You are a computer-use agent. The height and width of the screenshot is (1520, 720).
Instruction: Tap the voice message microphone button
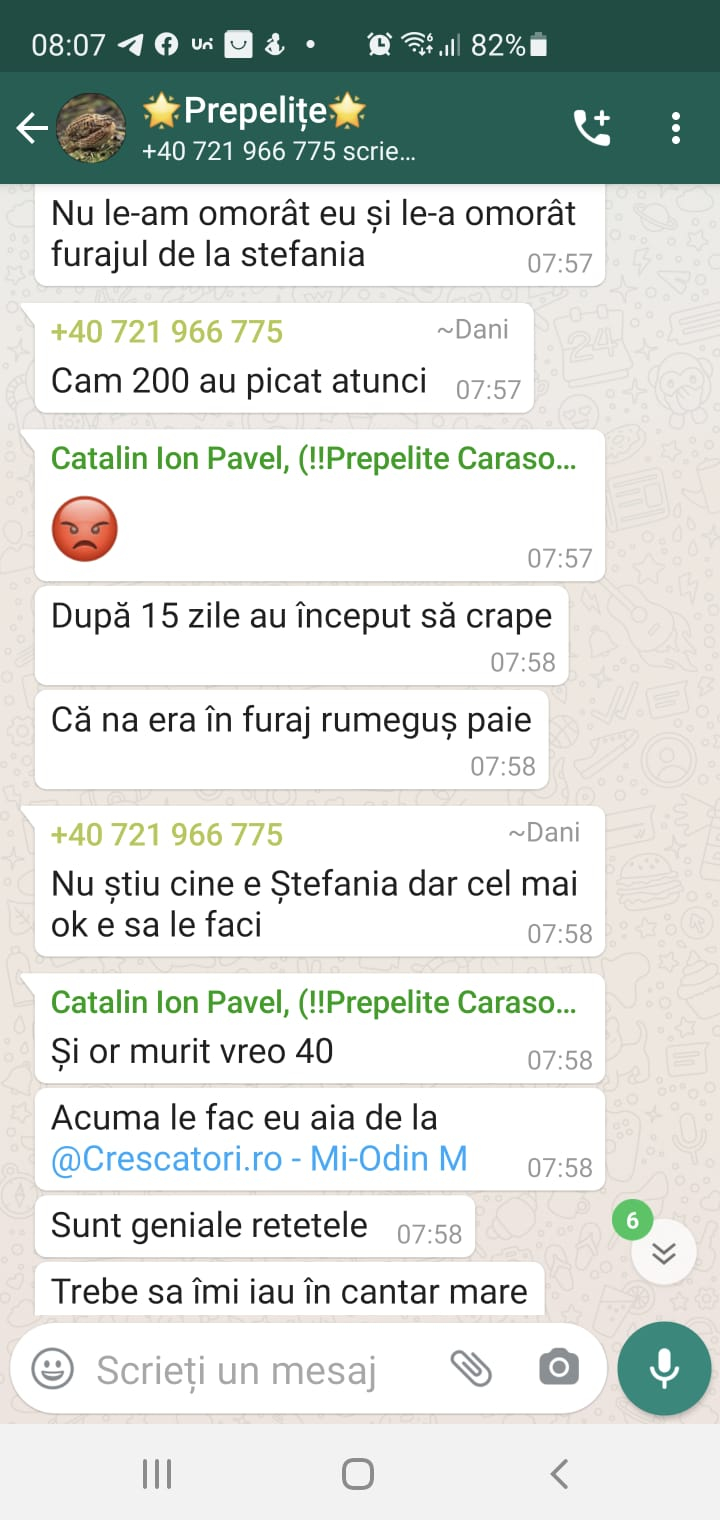664,1369
